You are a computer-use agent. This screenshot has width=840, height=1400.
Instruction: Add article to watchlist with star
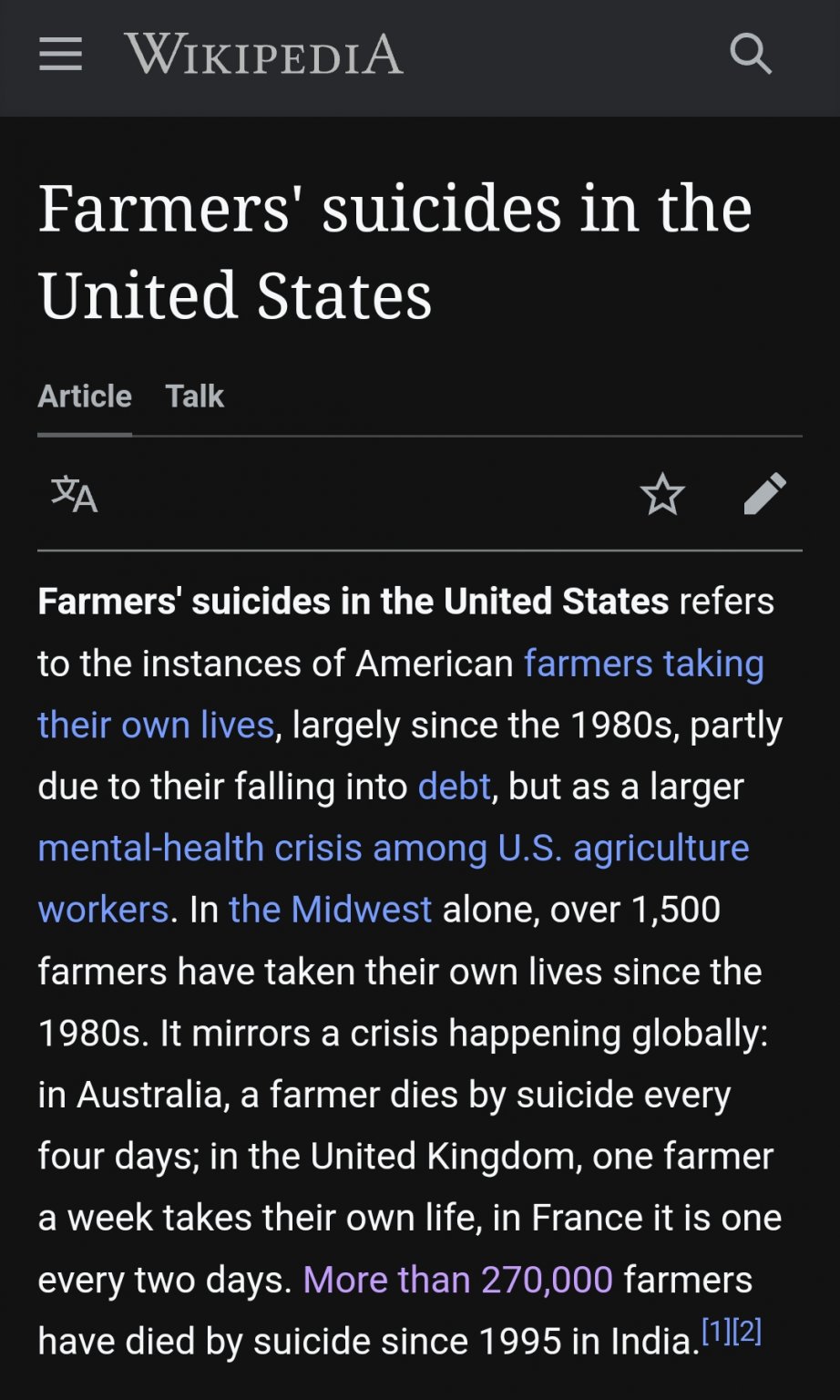point(662,495)
